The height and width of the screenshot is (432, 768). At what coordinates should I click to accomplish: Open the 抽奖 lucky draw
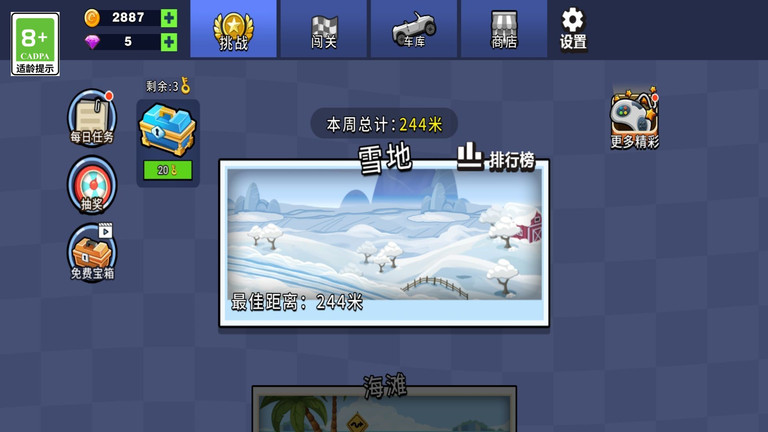[92, 185]
